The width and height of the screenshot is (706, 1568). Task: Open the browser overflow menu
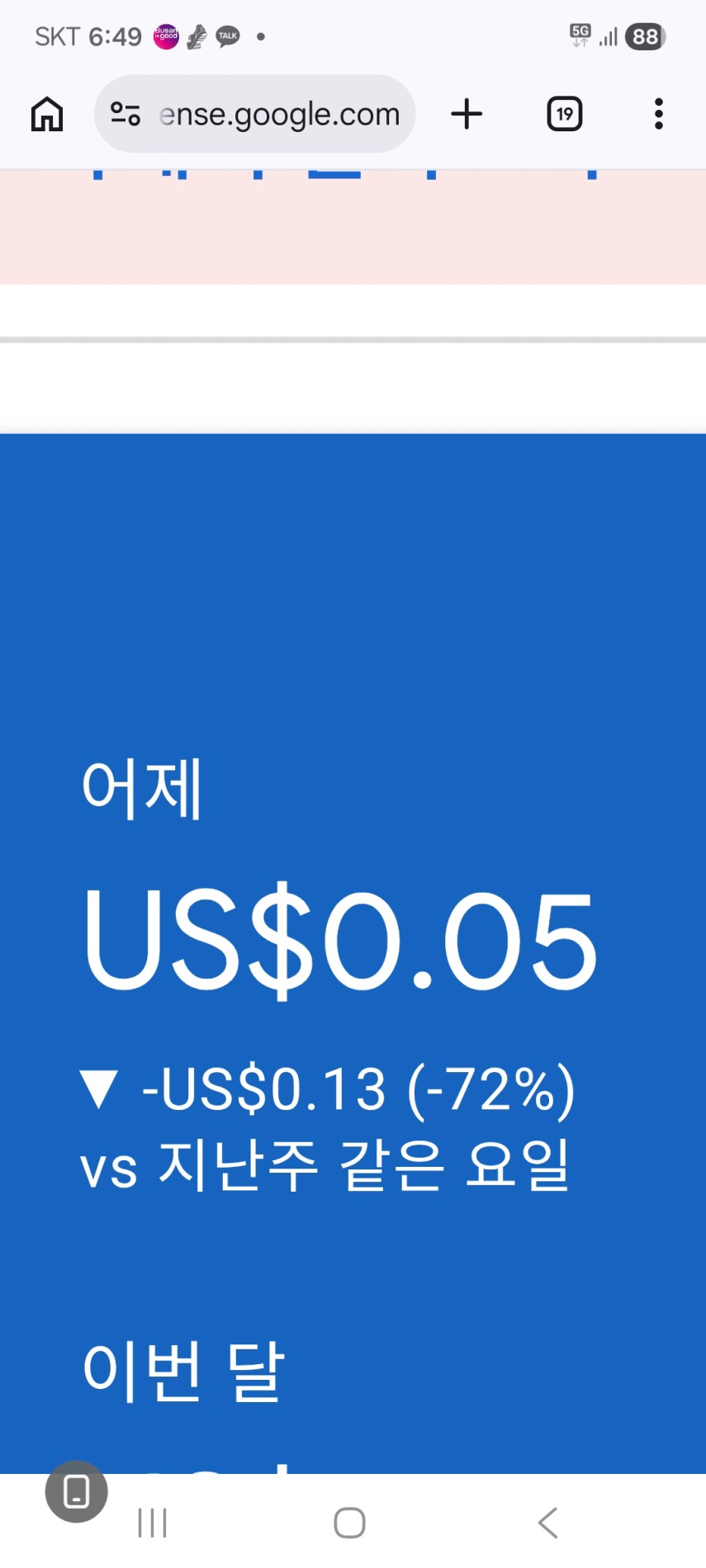[658, 114]
